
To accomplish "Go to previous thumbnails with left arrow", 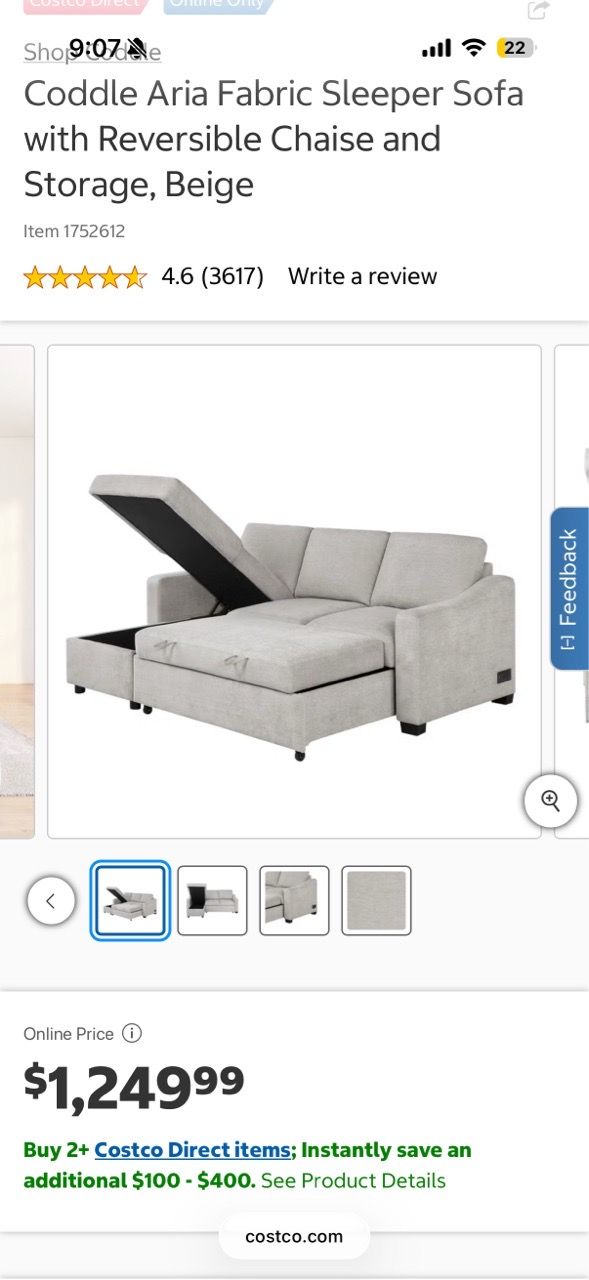I will coord(51,901).
